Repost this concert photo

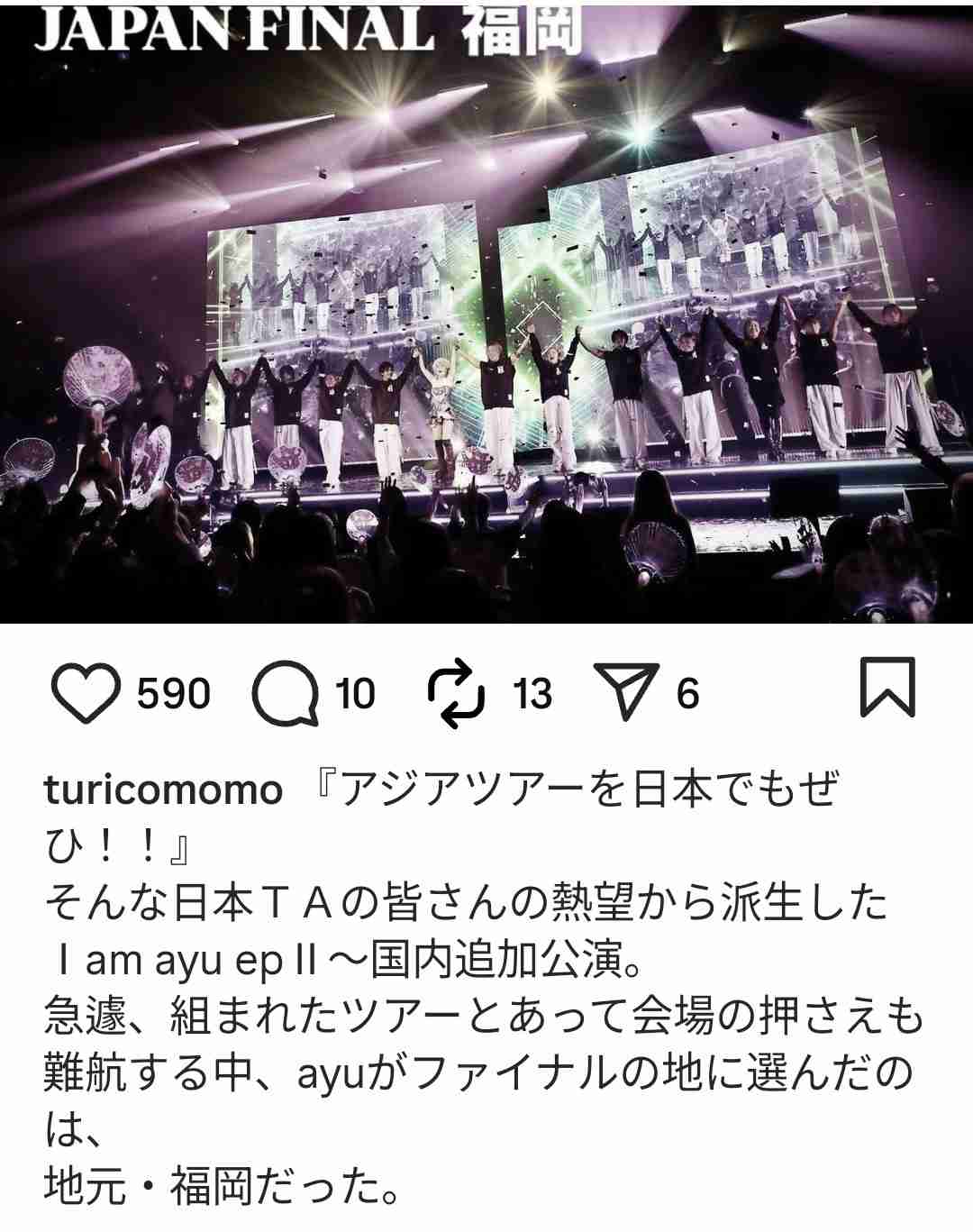coord(455,693)
